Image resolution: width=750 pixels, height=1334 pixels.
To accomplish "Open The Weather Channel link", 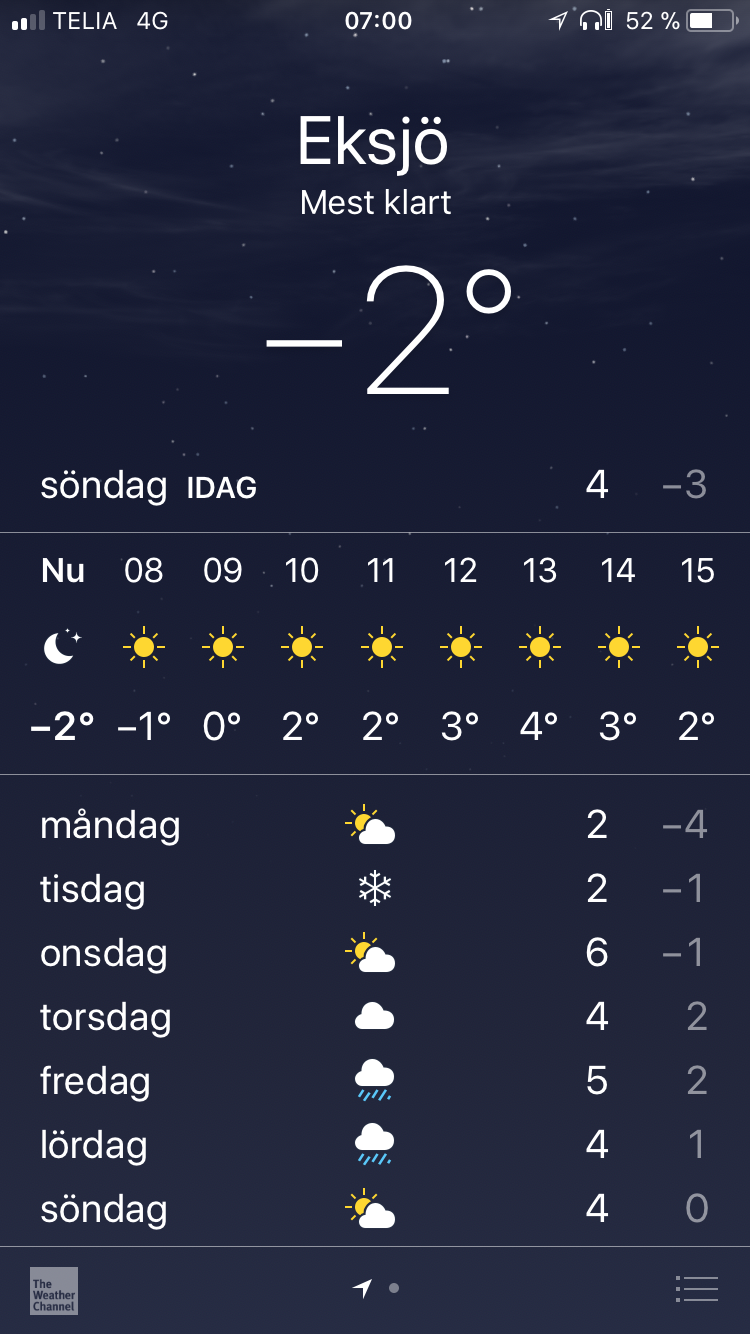I will 54,1290.
